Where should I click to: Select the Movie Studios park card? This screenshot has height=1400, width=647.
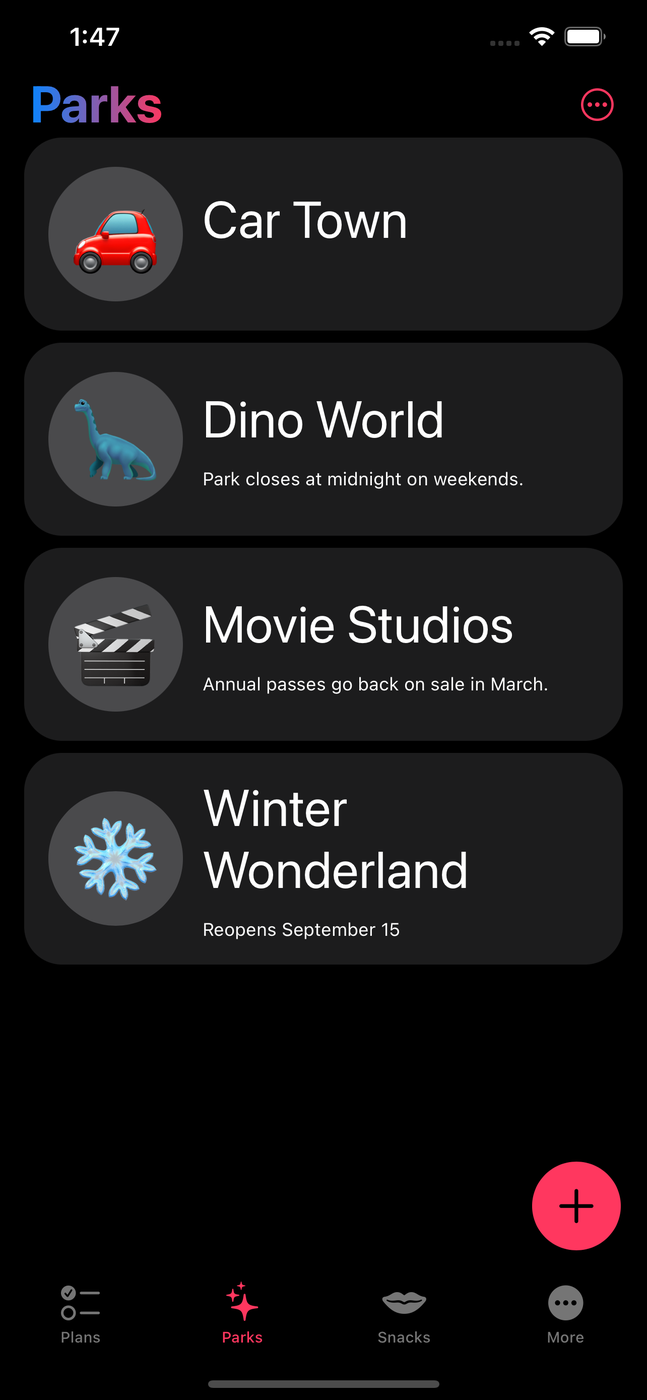pyautogui.click(x=323, y=644)
